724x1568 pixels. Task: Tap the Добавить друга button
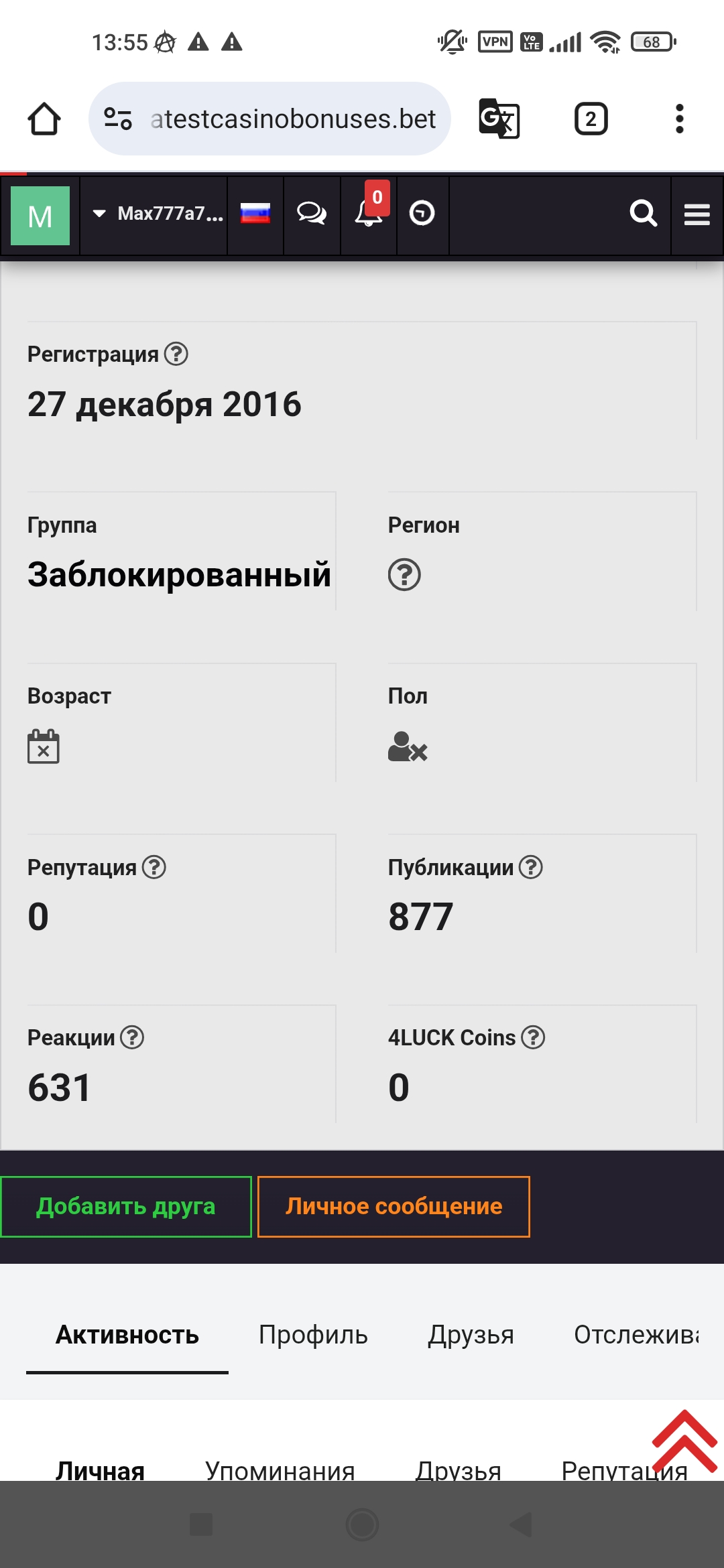tap(126, 1206)
